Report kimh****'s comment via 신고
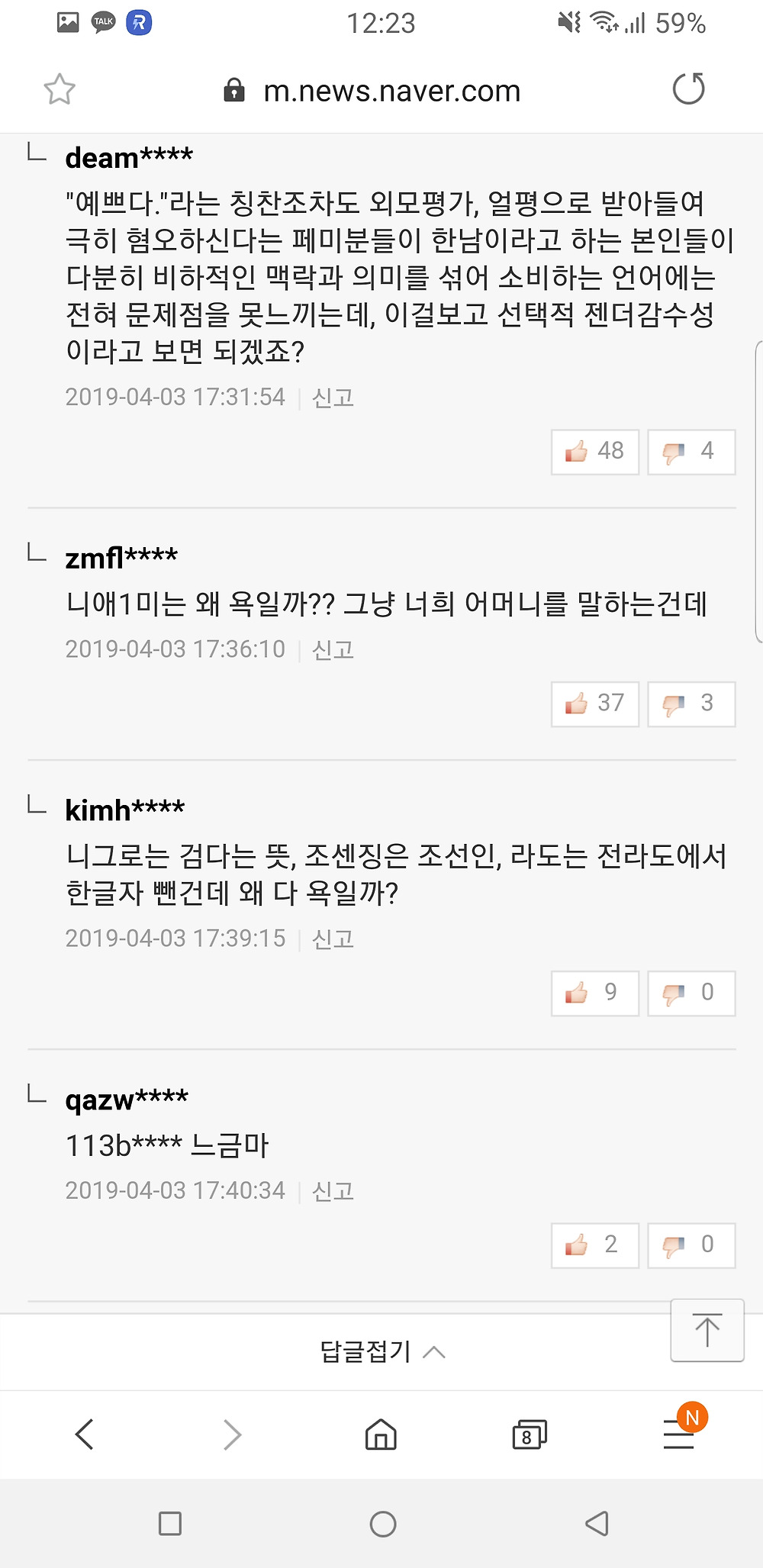 (x=333, y=939)
